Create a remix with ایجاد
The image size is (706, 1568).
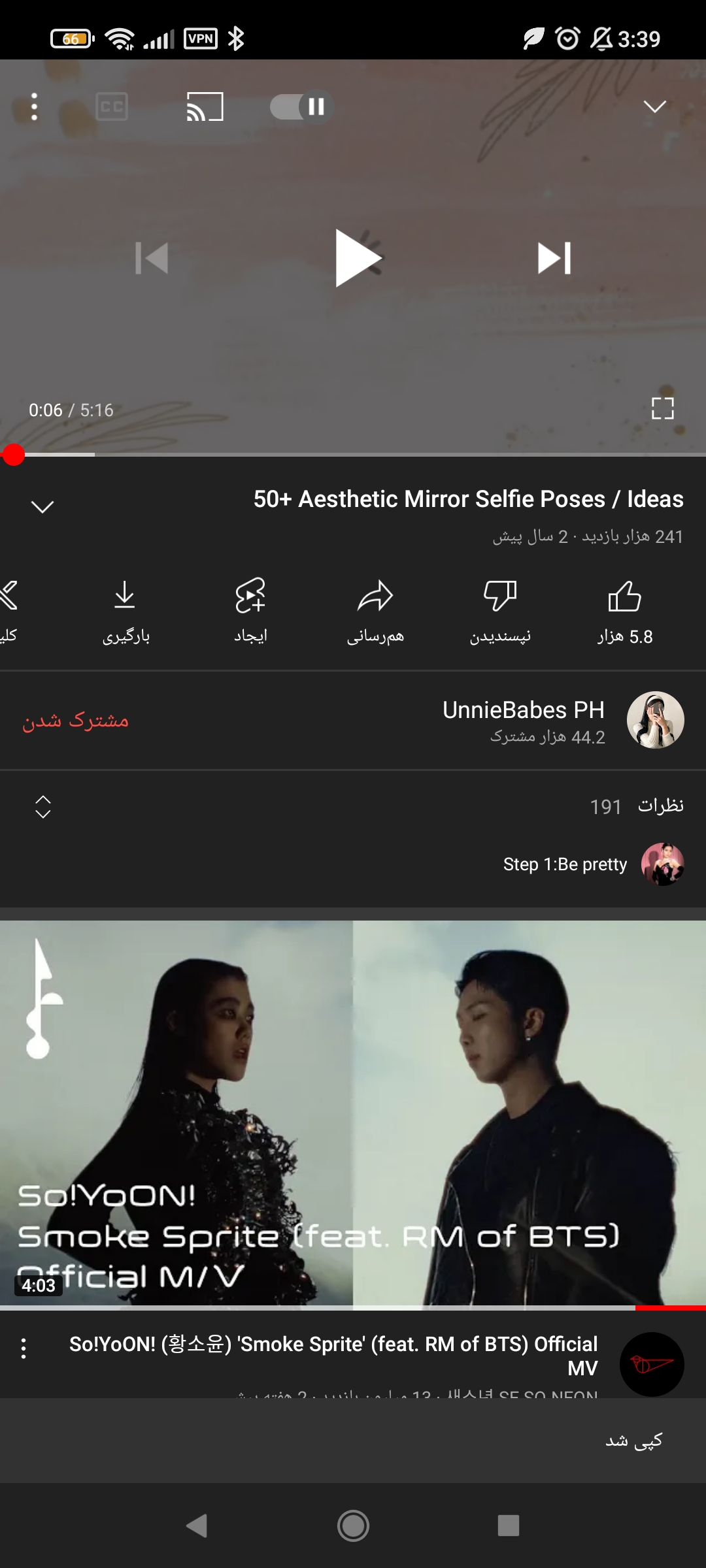coord(250,611)
